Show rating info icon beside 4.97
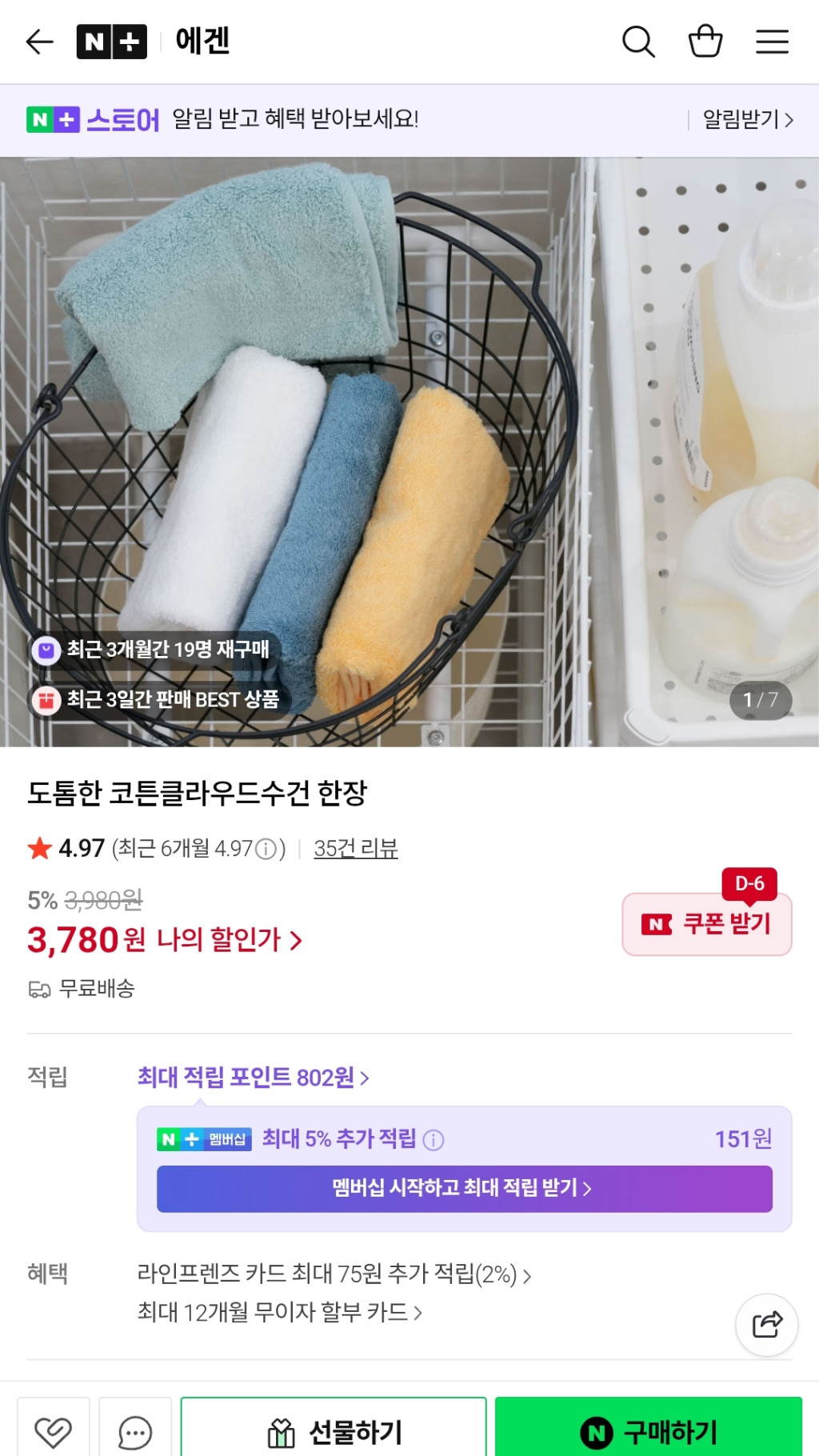 tap(266, 849)
